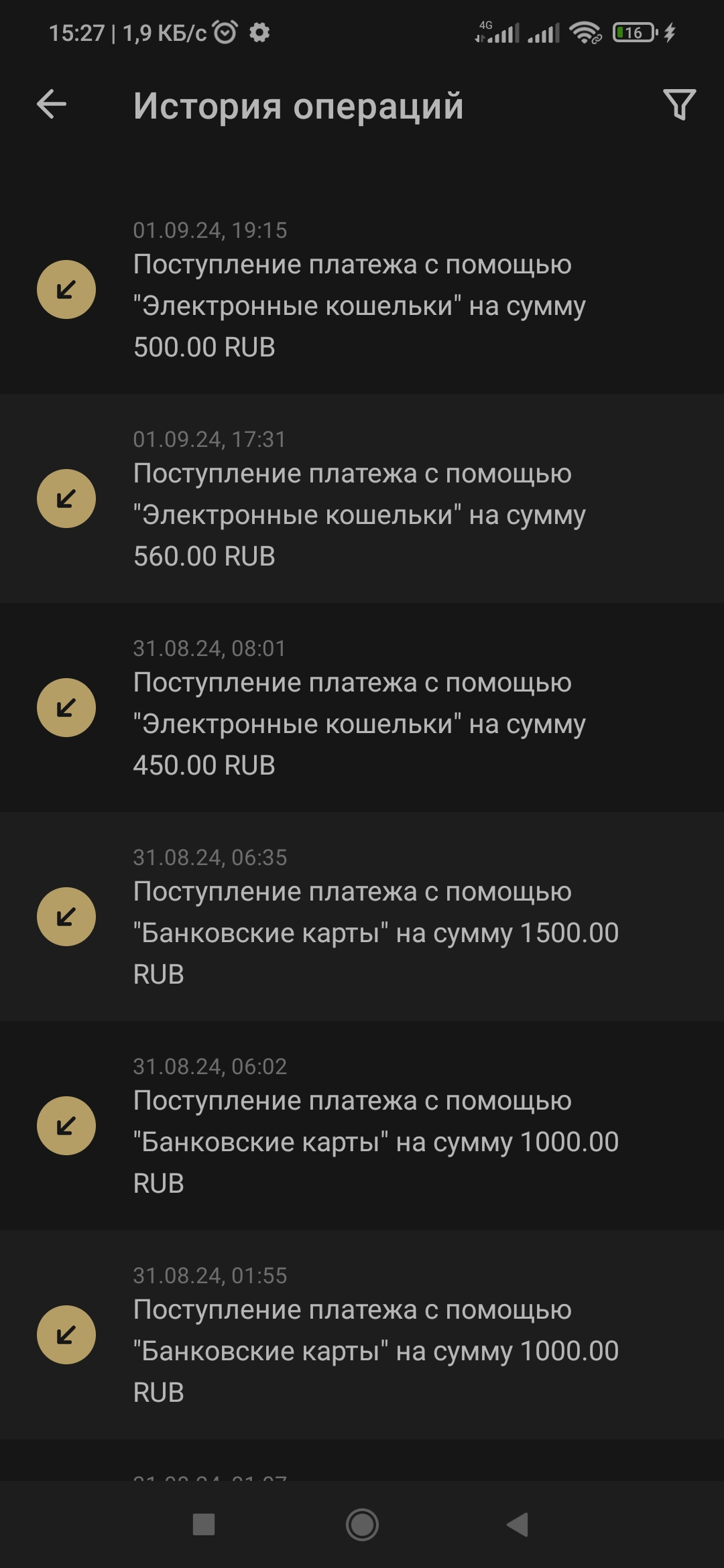Open the 1000.00 RUB payment from 31.08.24, 06:02
724x1568 pixels.
[x=362, y=1126]
